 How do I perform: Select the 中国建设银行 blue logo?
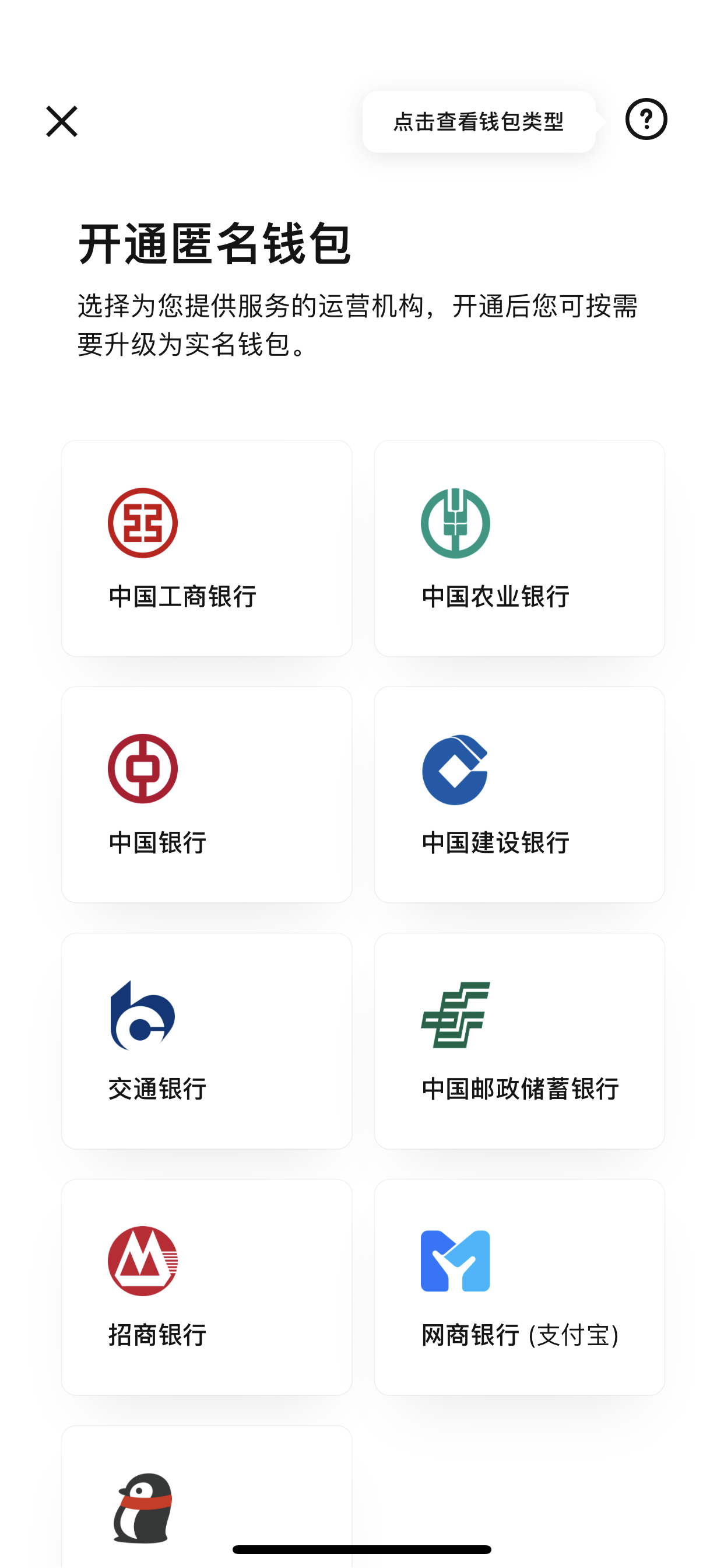point(455,769)
